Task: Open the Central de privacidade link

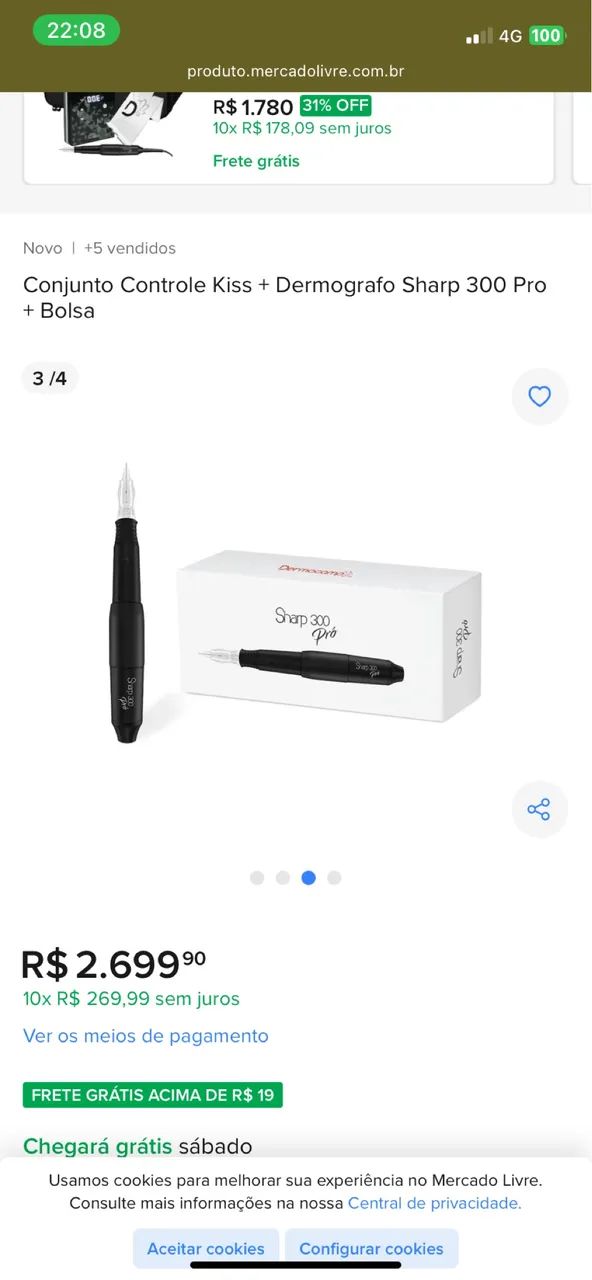Action: [434, 1203]
